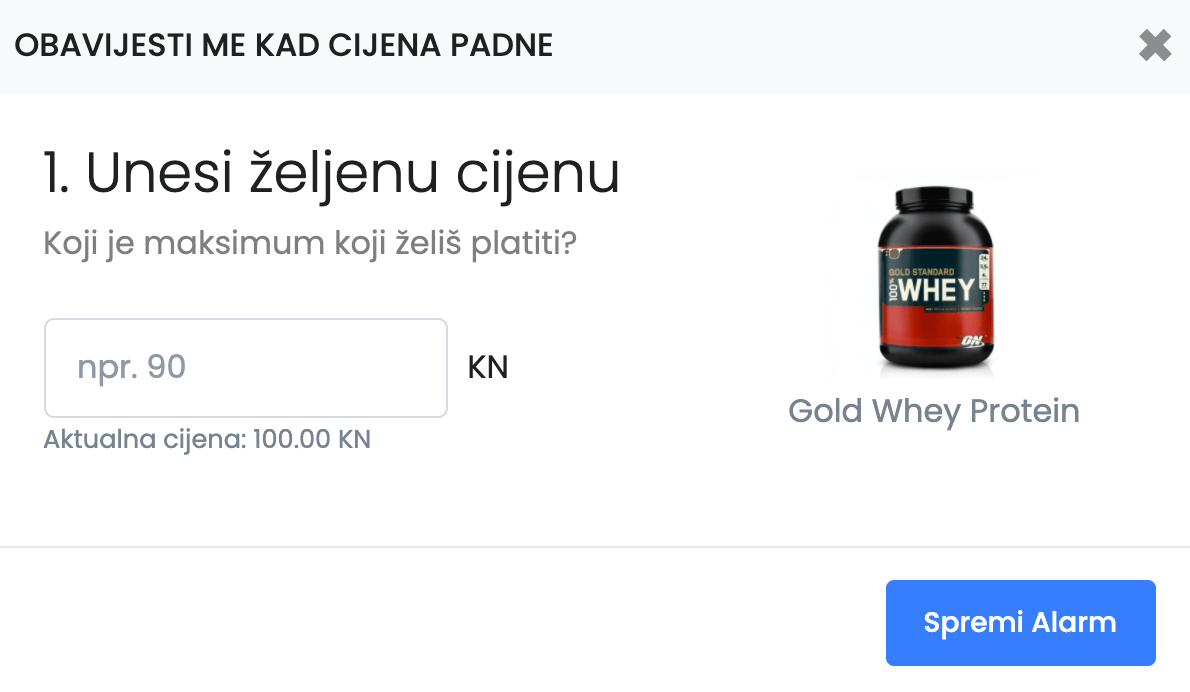Tap the Spremi Alarm button
Viewport: 1190px width, 692px height.
click(1020, 622)
